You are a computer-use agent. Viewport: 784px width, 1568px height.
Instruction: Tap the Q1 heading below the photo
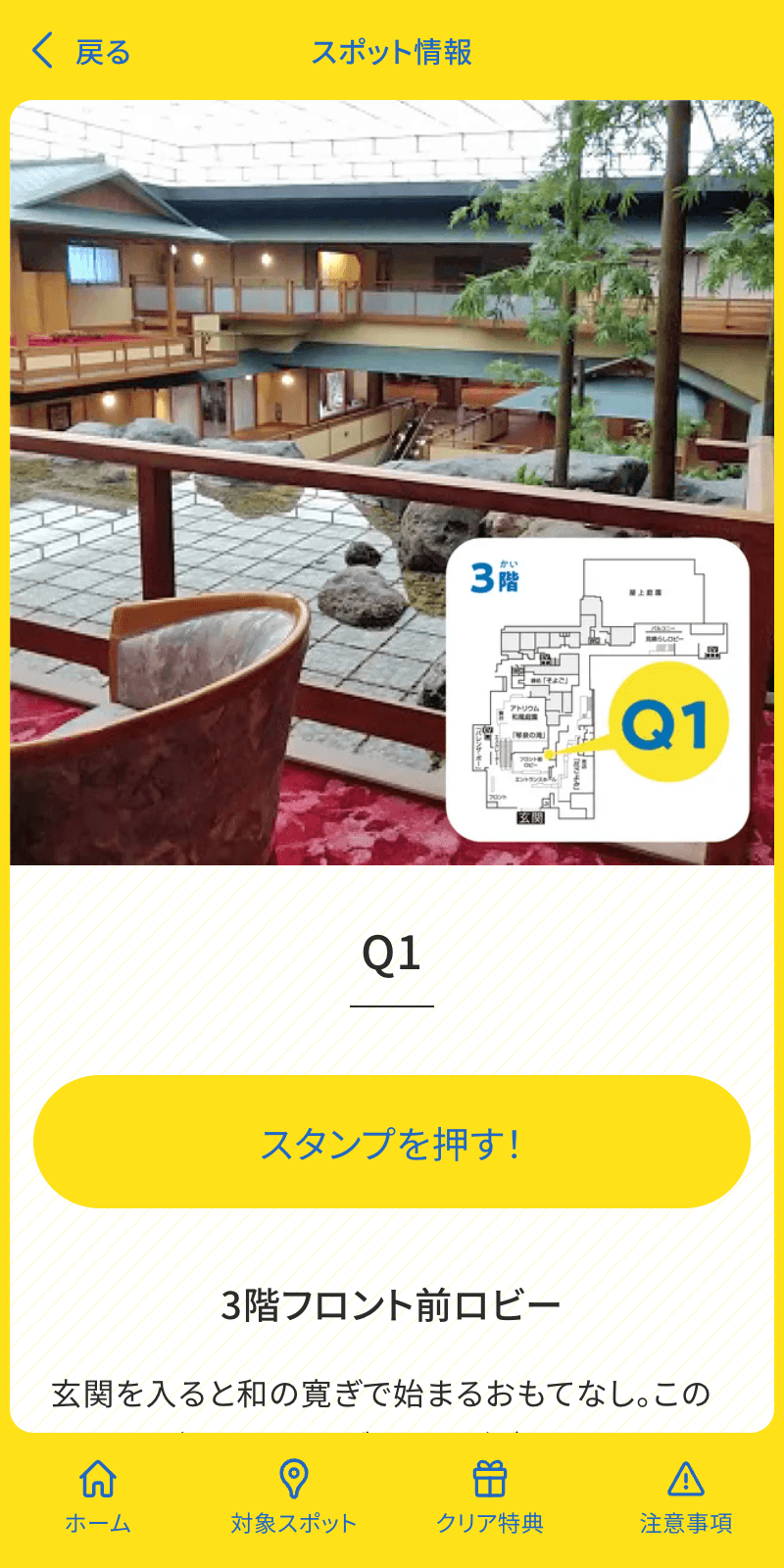tap(392, 953)
